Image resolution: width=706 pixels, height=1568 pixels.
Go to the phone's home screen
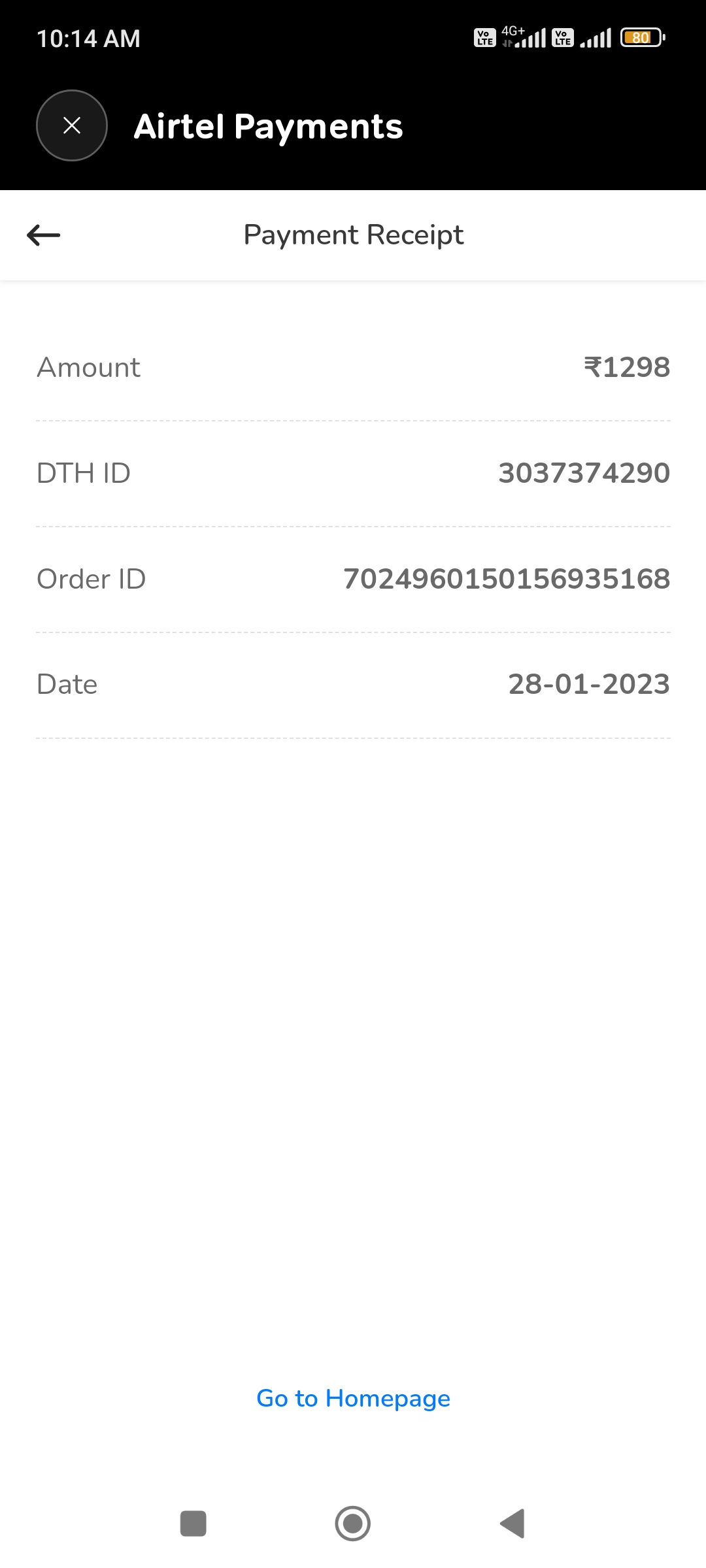pos(353,1524)
